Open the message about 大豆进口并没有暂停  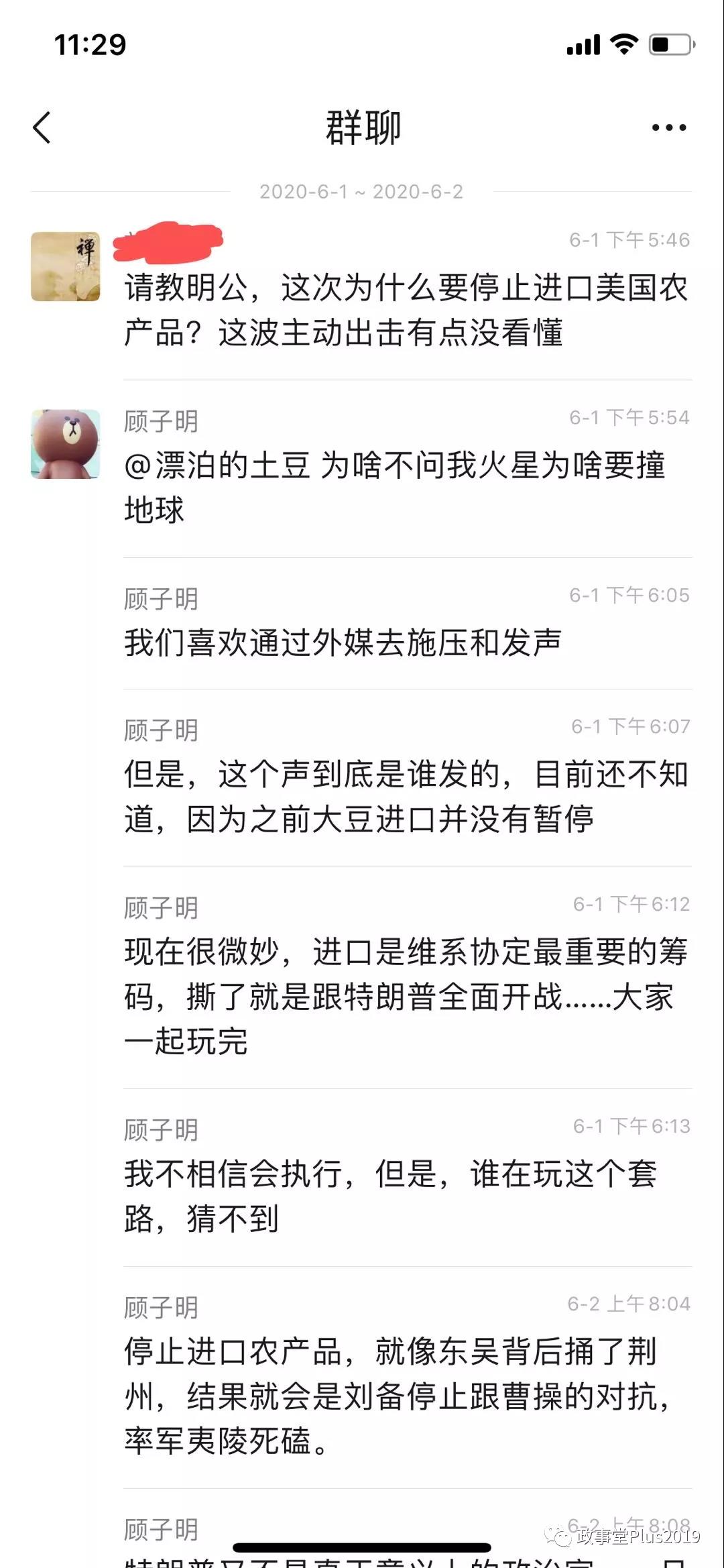pos(406,797)
